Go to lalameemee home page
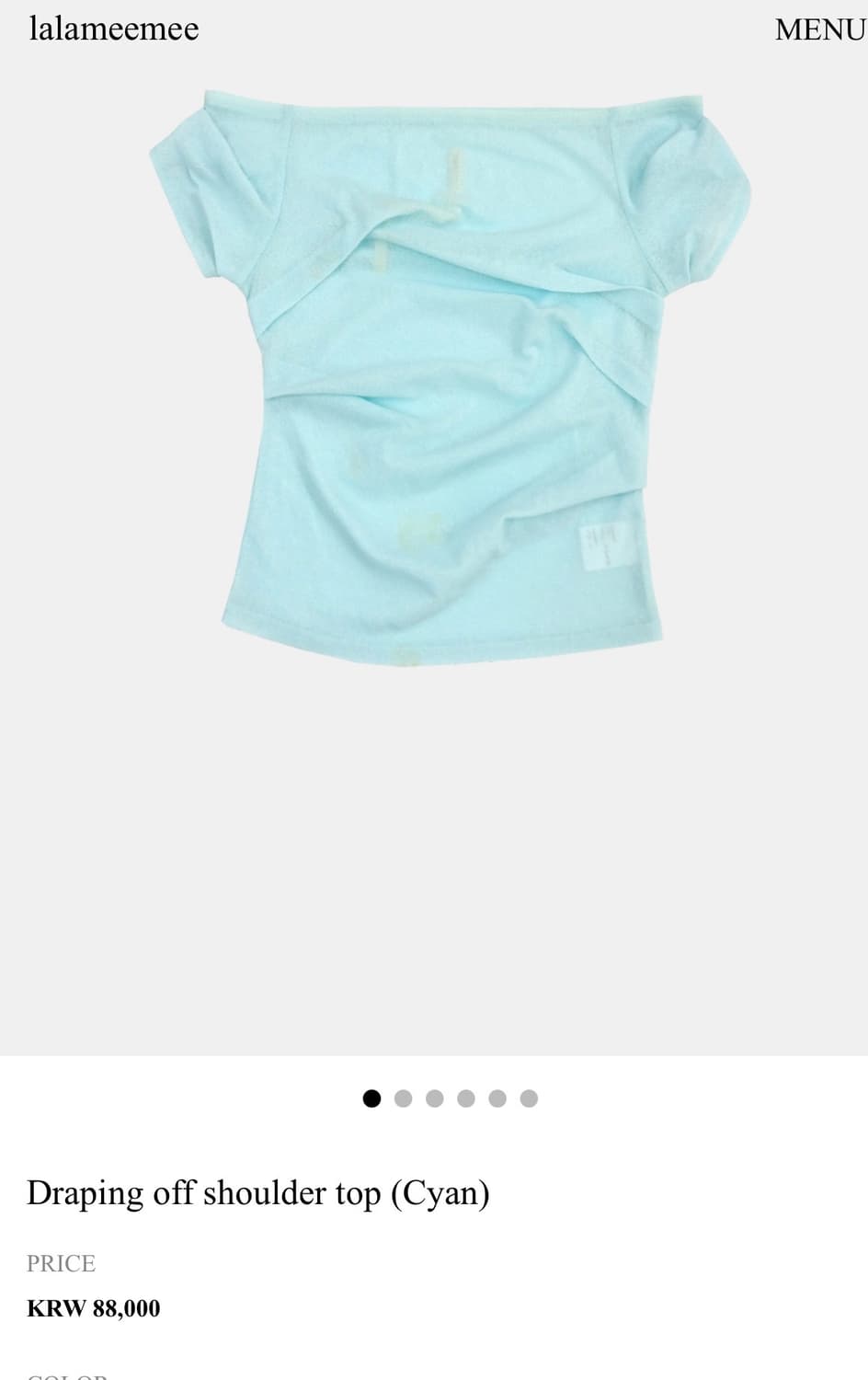The height and width of the screenshot is (1380, 868). (x=114, y=29)
